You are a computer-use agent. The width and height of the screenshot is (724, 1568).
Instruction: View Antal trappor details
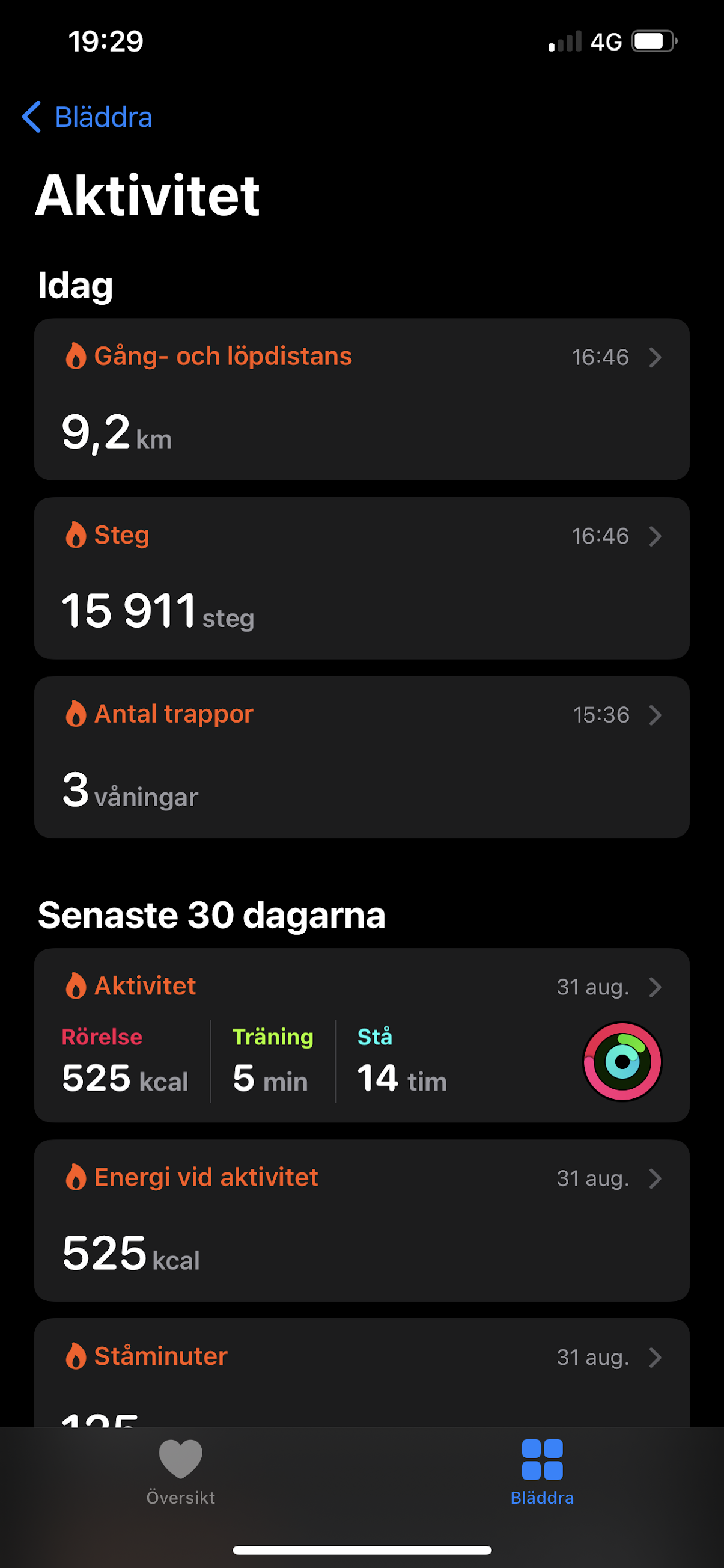coord(361,757)
